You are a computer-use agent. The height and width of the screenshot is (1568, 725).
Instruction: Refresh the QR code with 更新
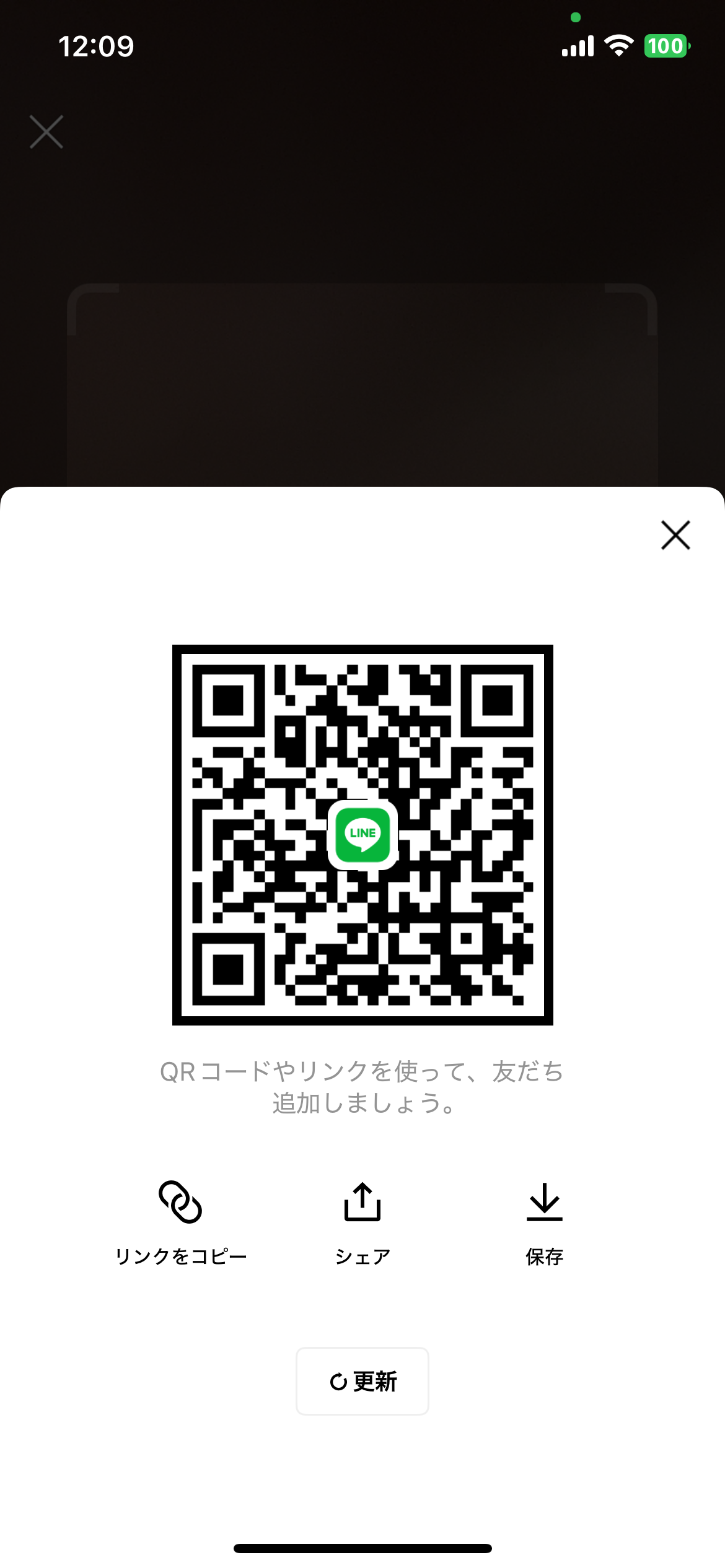tap(362, 1381)
